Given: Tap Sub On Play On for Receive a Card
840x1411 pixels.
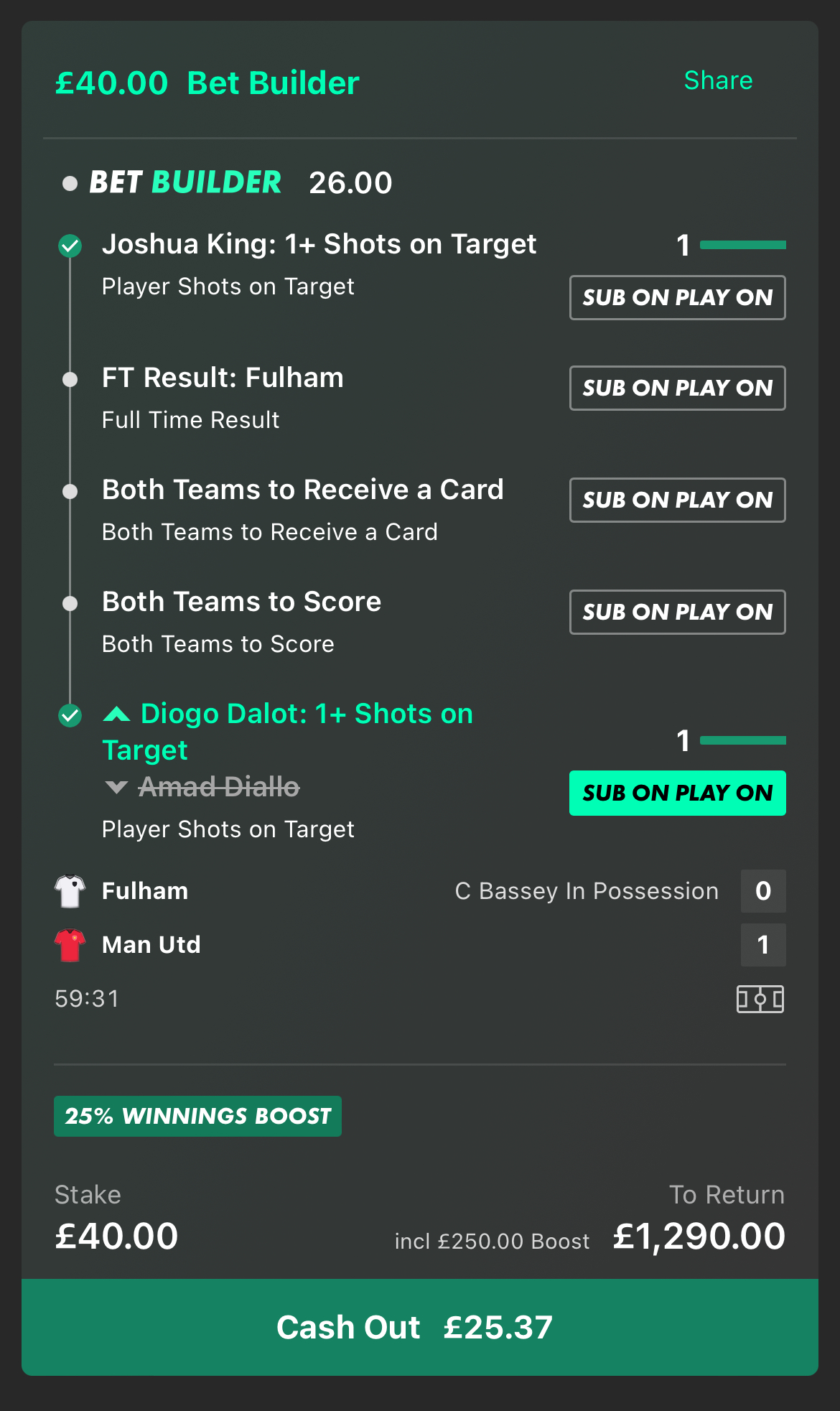Looking at the screenshot, I should tap(678, 500).
